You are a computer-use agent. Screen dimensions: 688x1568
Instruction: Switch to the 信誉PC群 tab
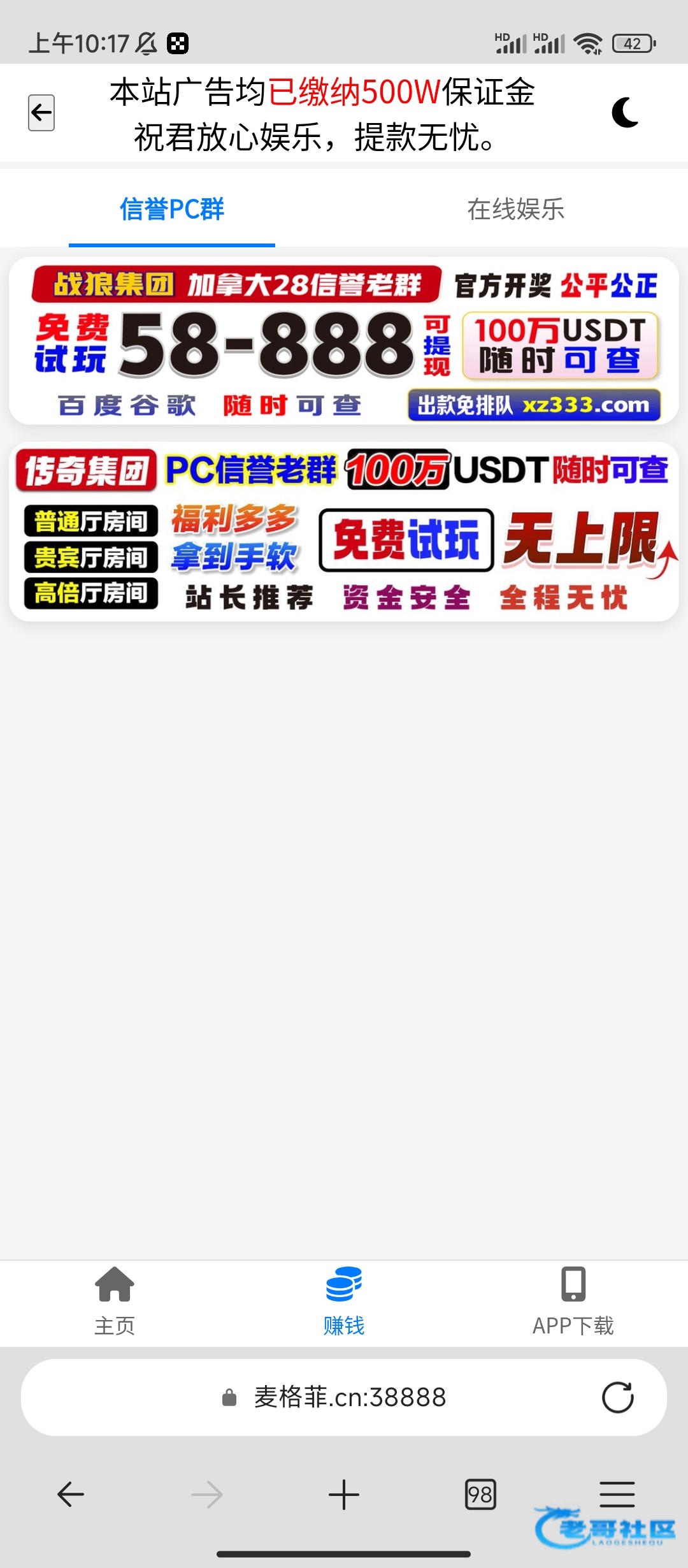pyautogui.click(x=172, y=209)
